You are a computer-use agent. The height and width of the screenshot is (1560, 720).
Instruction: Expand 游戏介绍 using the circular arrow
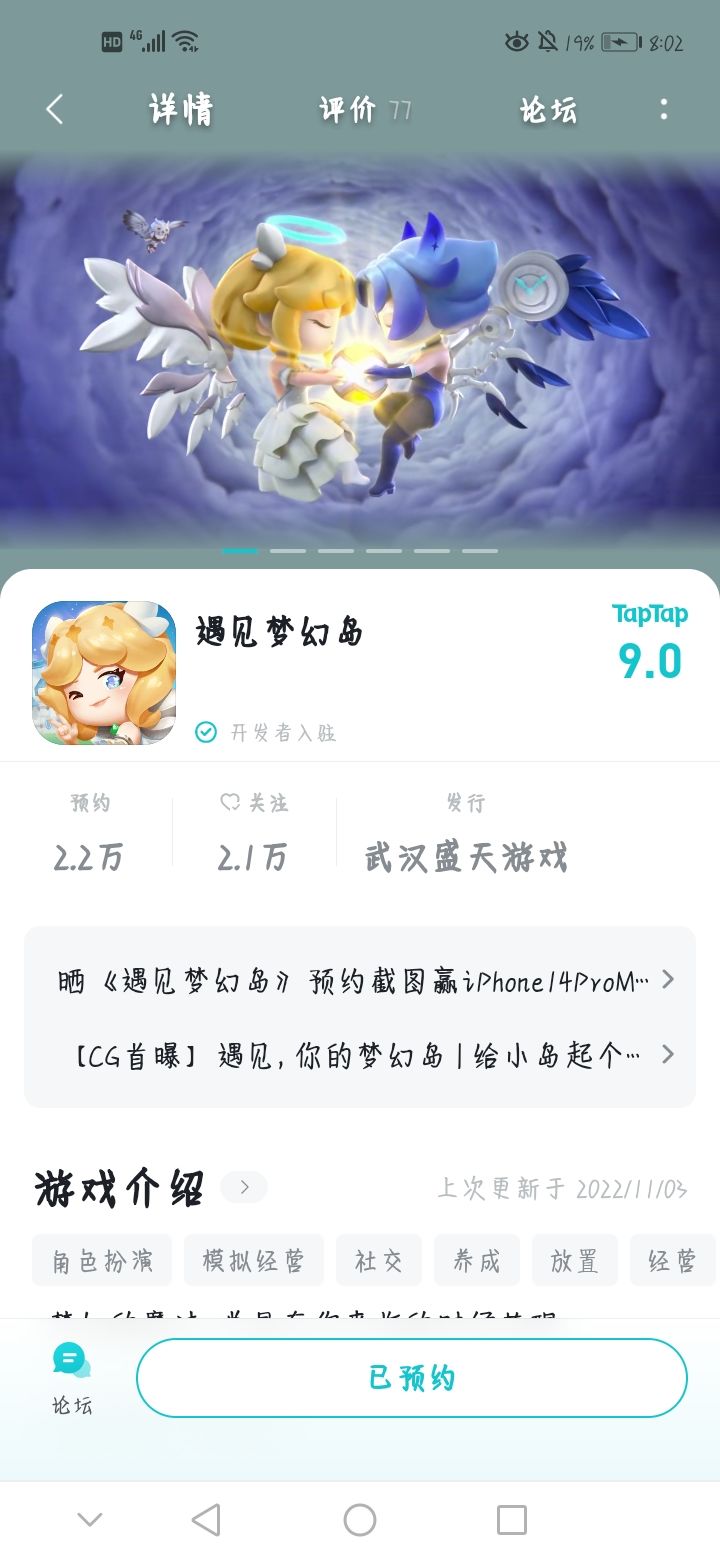tap(242, 1187)
